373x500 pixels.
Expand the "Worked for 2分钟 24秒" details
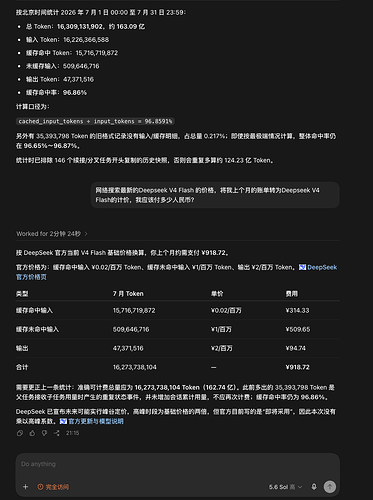point(52,234)
